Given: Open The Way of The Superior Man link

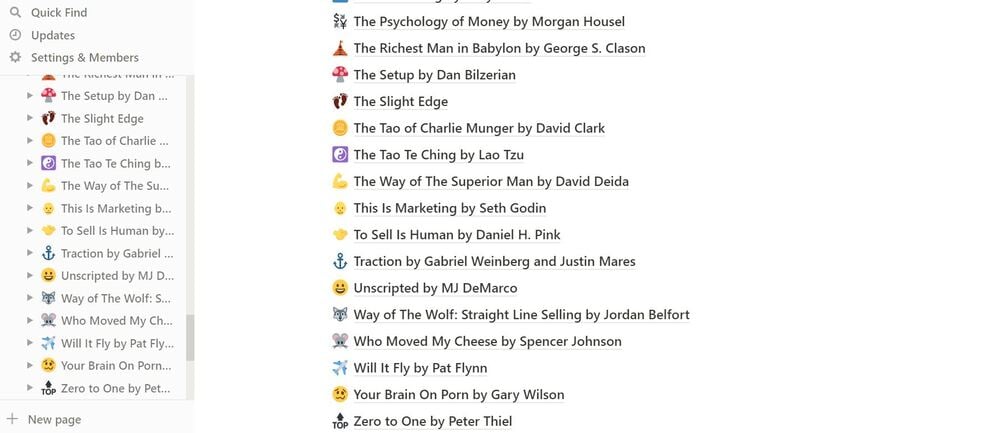Looking at the screenshot, I should 491,181.
